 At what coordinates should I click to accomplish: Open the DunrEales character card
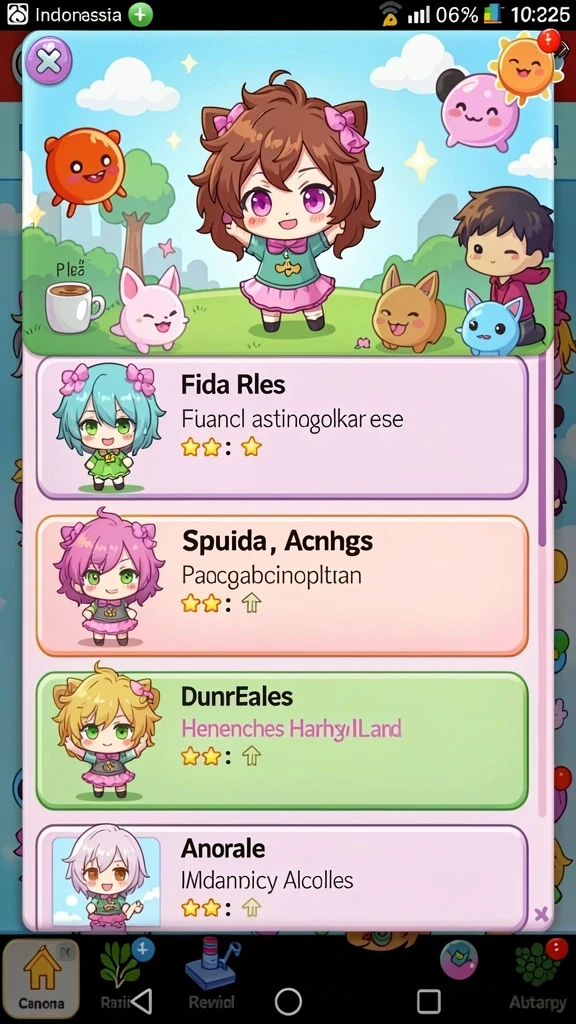[x=282, y=741]
